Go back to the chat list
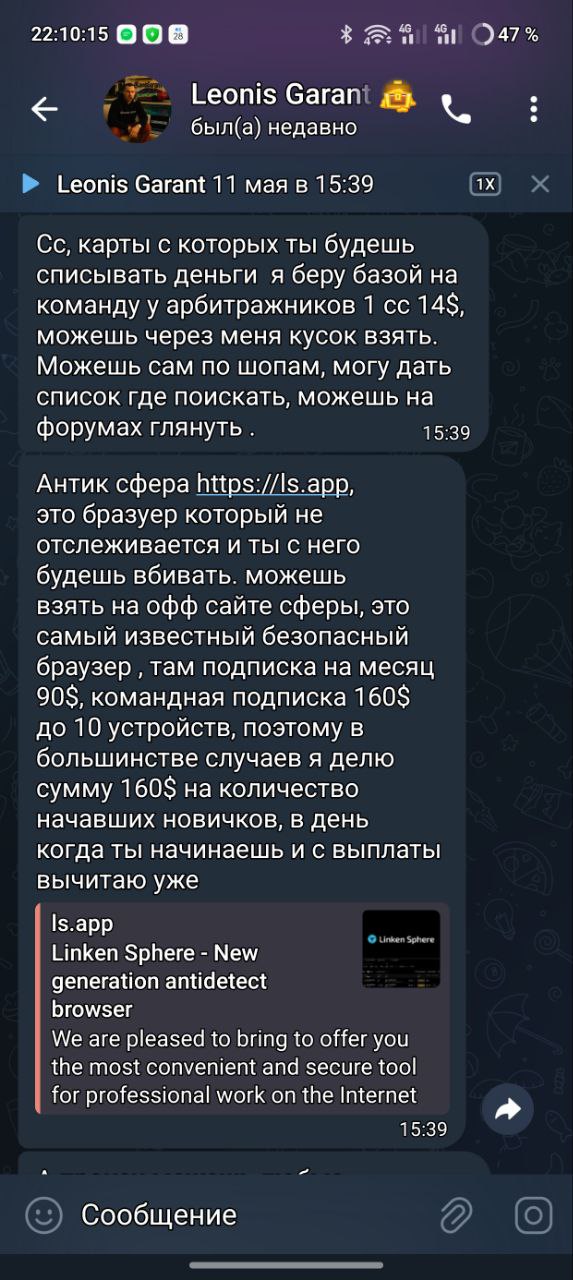Screen dimensions: 573x1280 coord(44,109)
